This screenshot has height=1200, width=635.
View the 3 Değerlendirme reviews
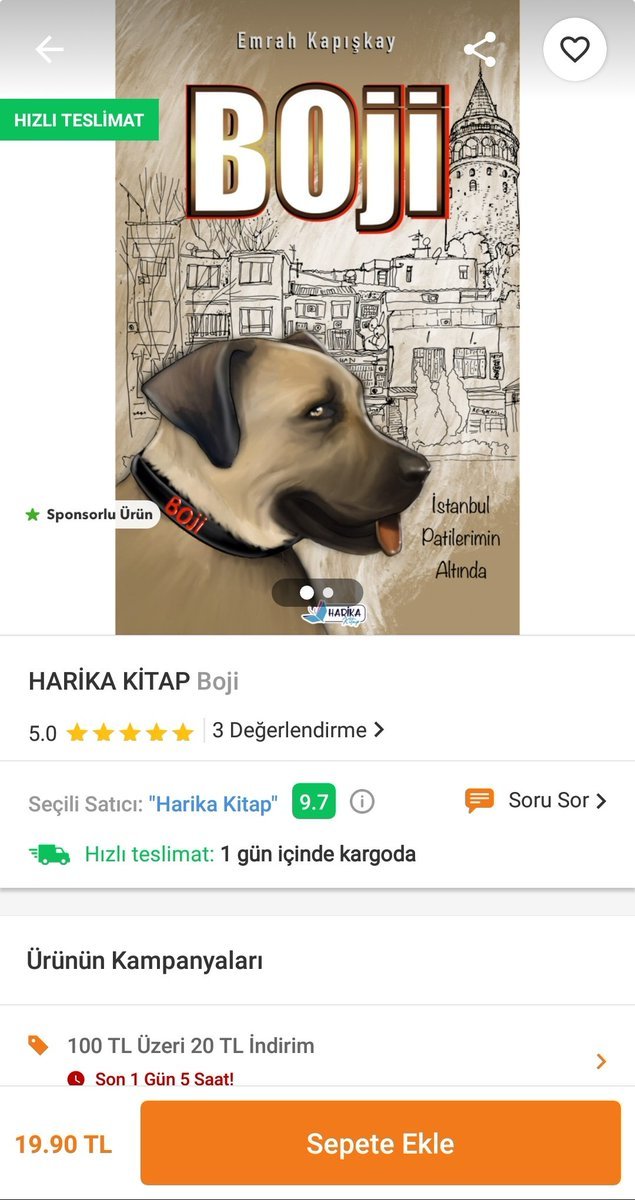[298, 730]
